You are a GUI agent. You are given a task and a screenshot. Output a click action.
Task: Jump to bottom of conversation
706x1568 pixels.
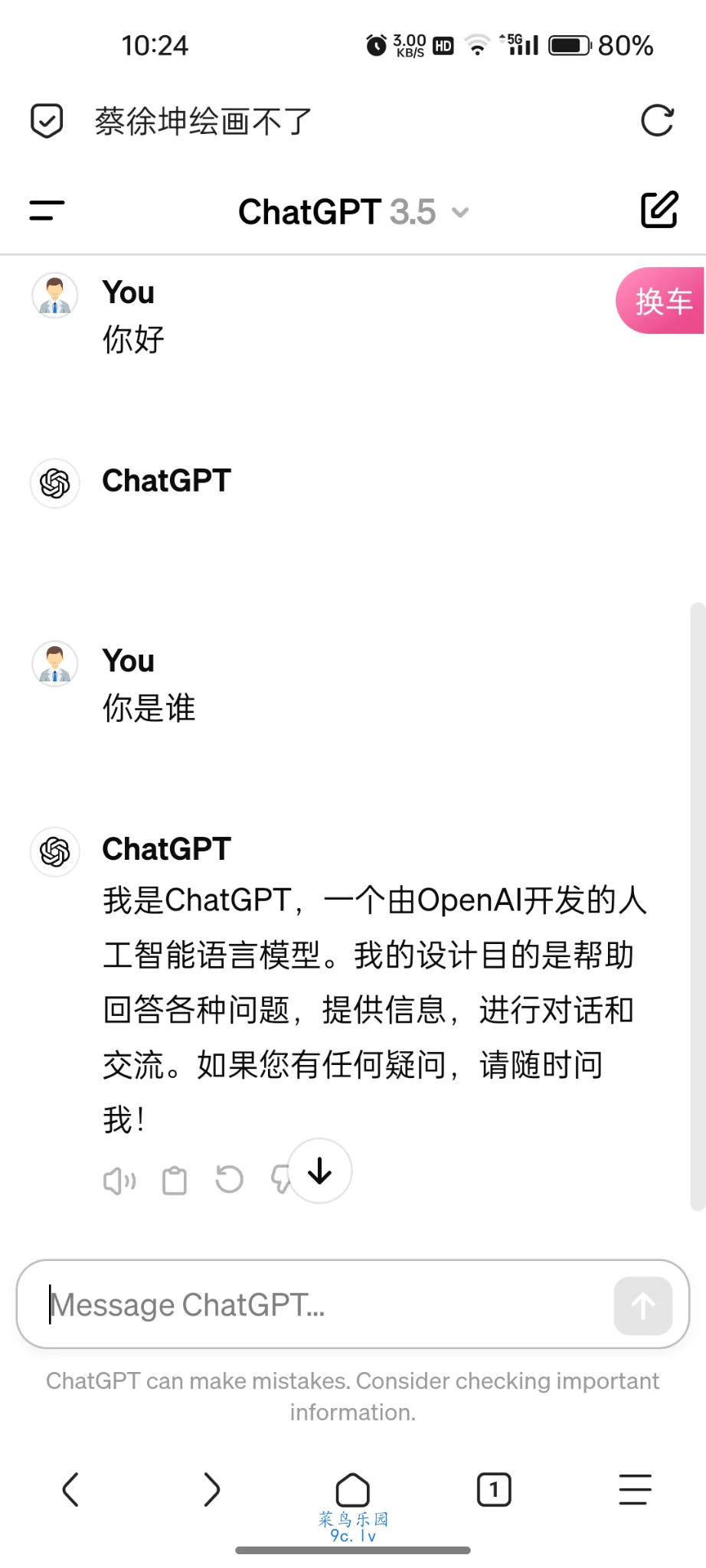[x=320, y=1171]
